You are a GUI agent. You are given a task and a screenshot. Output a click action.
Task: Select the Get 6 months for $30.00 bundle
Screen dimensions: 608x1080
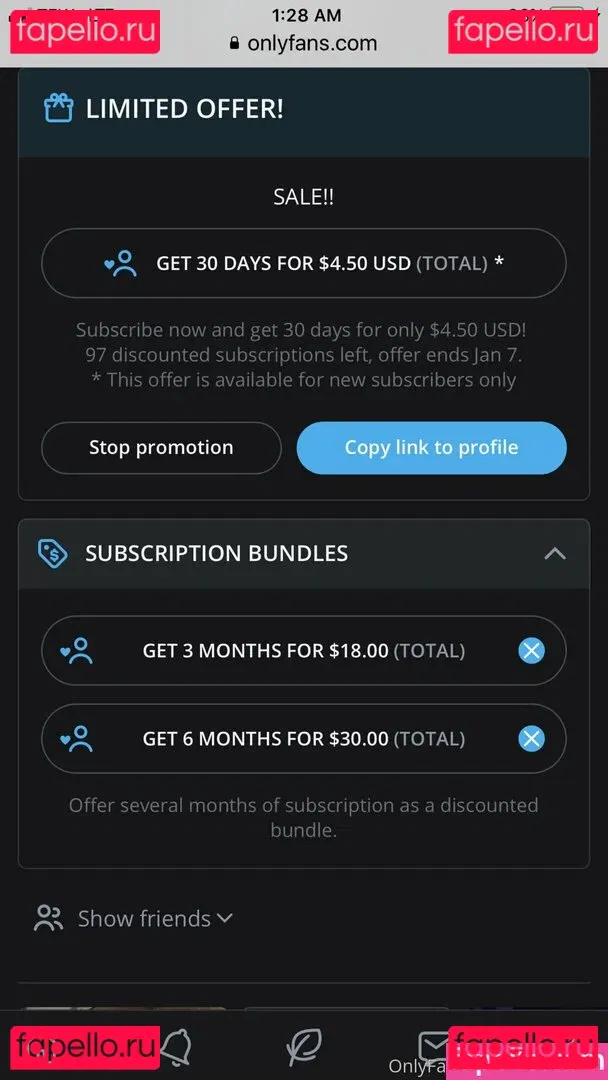290,739
